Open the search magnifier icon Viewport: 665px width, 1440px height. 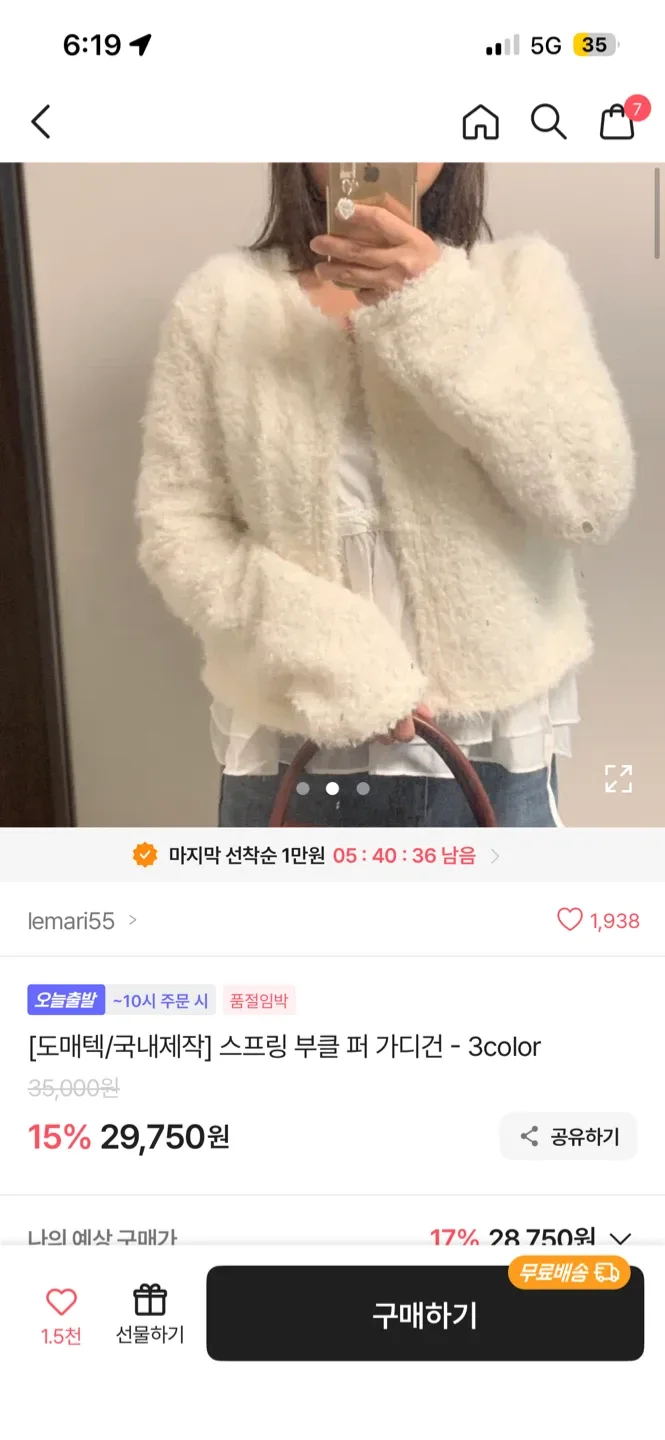pyautogui.click(x=548, y=122)
